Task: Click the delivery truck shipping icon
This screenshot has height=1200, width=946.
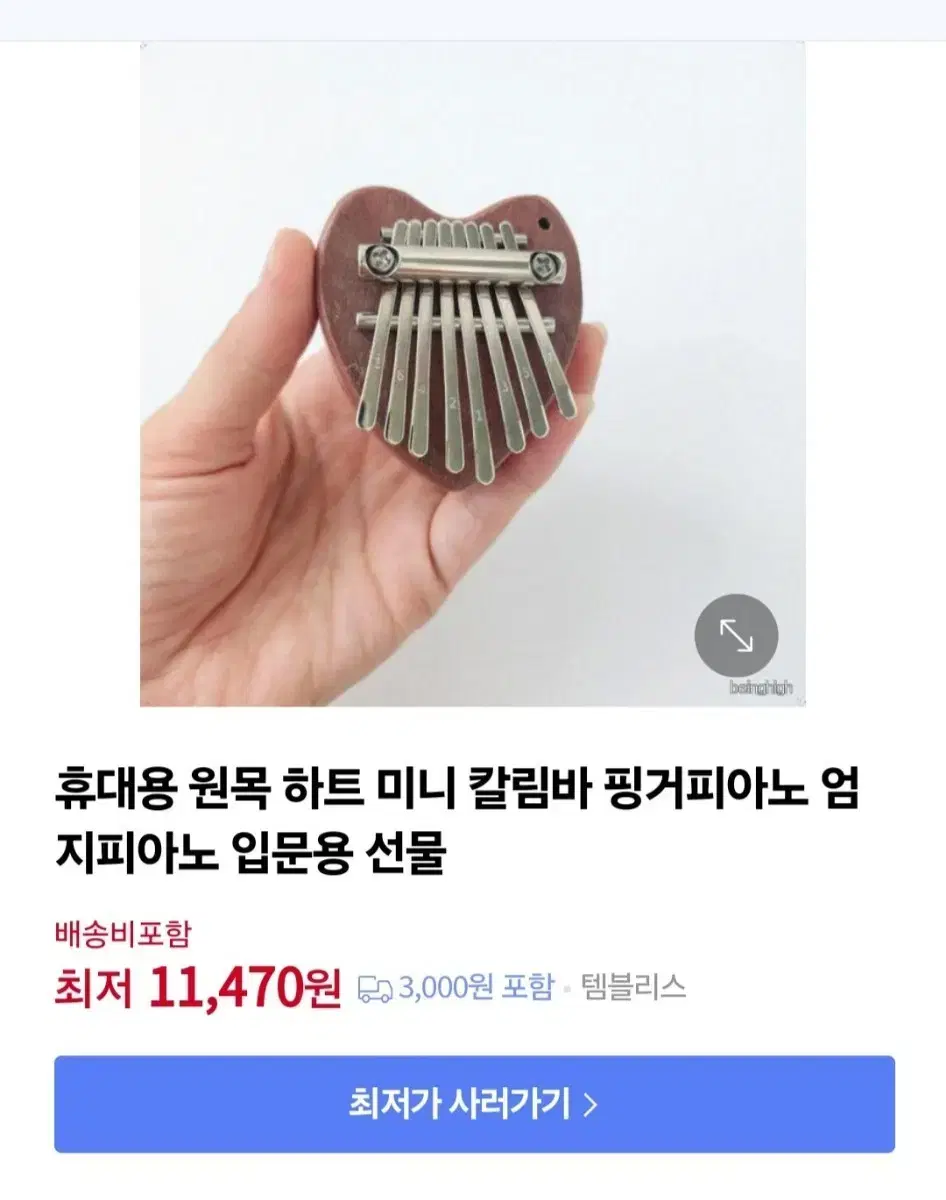Action: 374,988
